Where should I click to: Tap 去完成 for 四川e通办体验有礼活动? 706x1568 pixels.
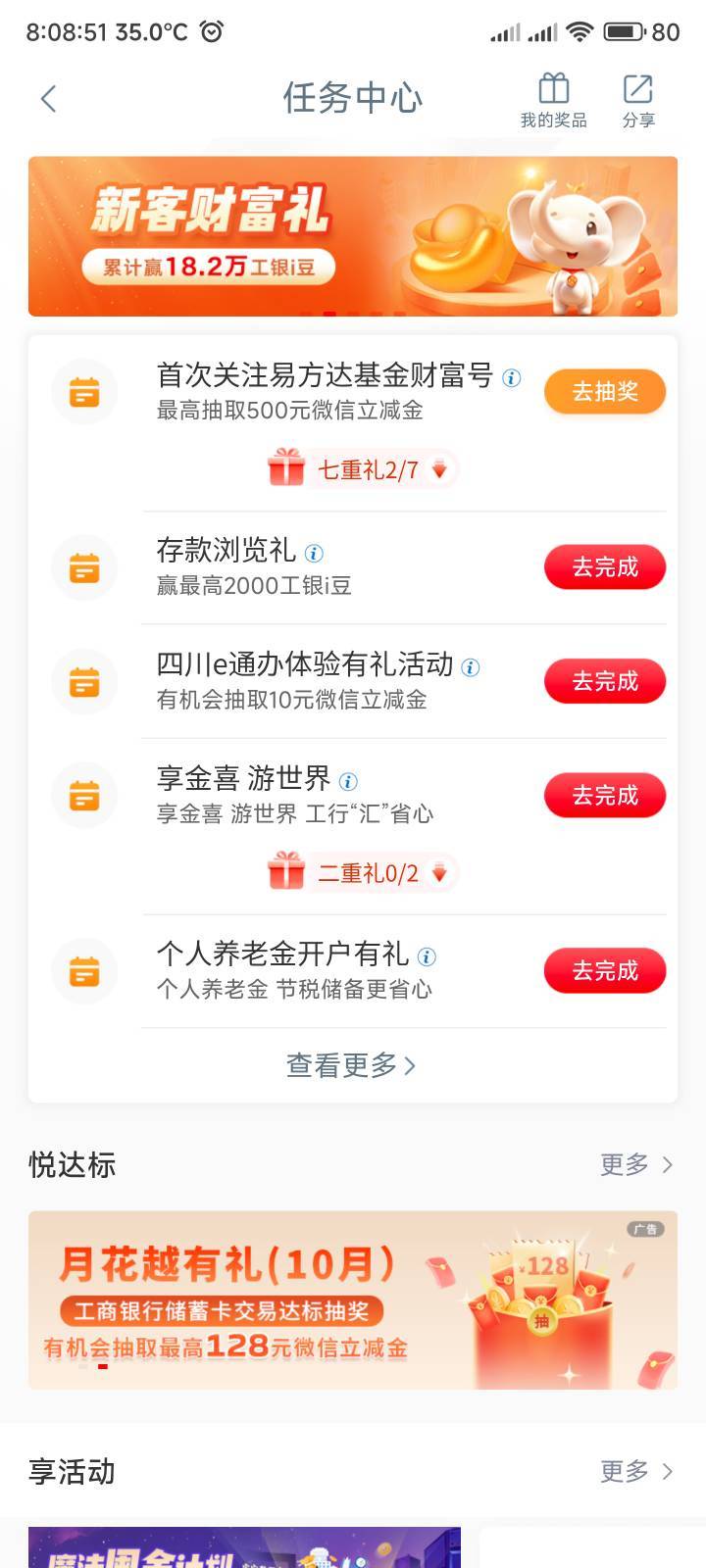tap(605, 682)
